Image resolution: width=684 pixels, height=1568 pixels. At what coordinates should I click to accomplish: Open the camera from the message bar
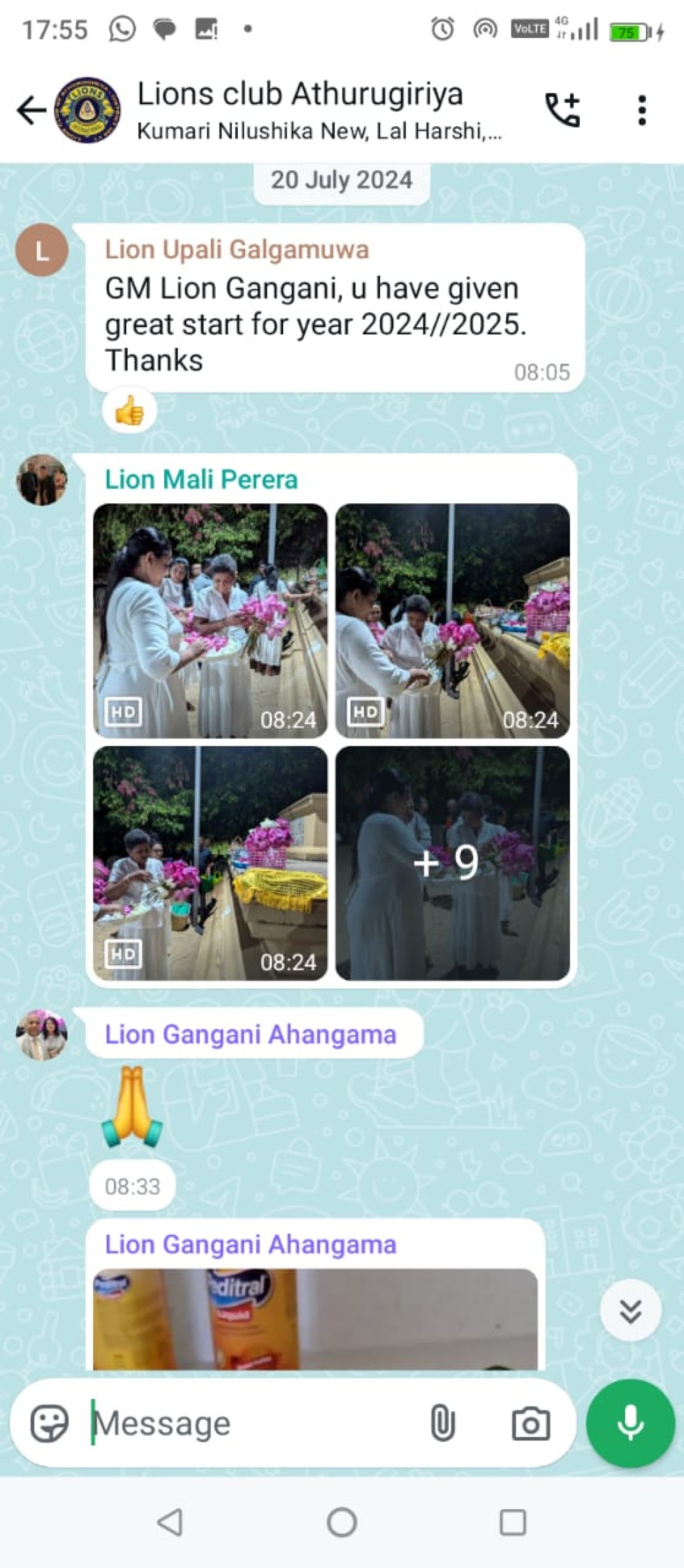pyautogui.click(x=530, y=1423)
